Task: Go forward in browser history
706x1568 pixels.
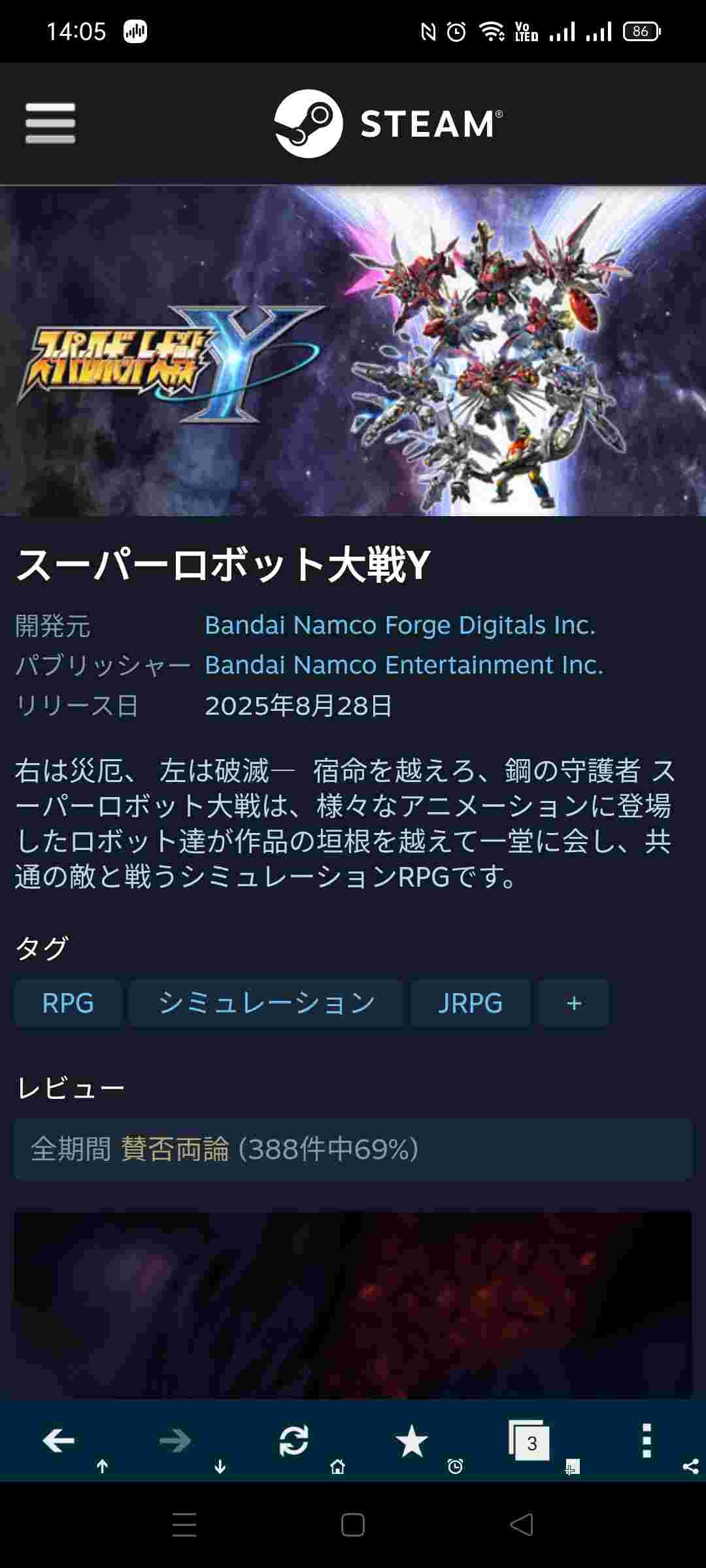Action: 175,1440
